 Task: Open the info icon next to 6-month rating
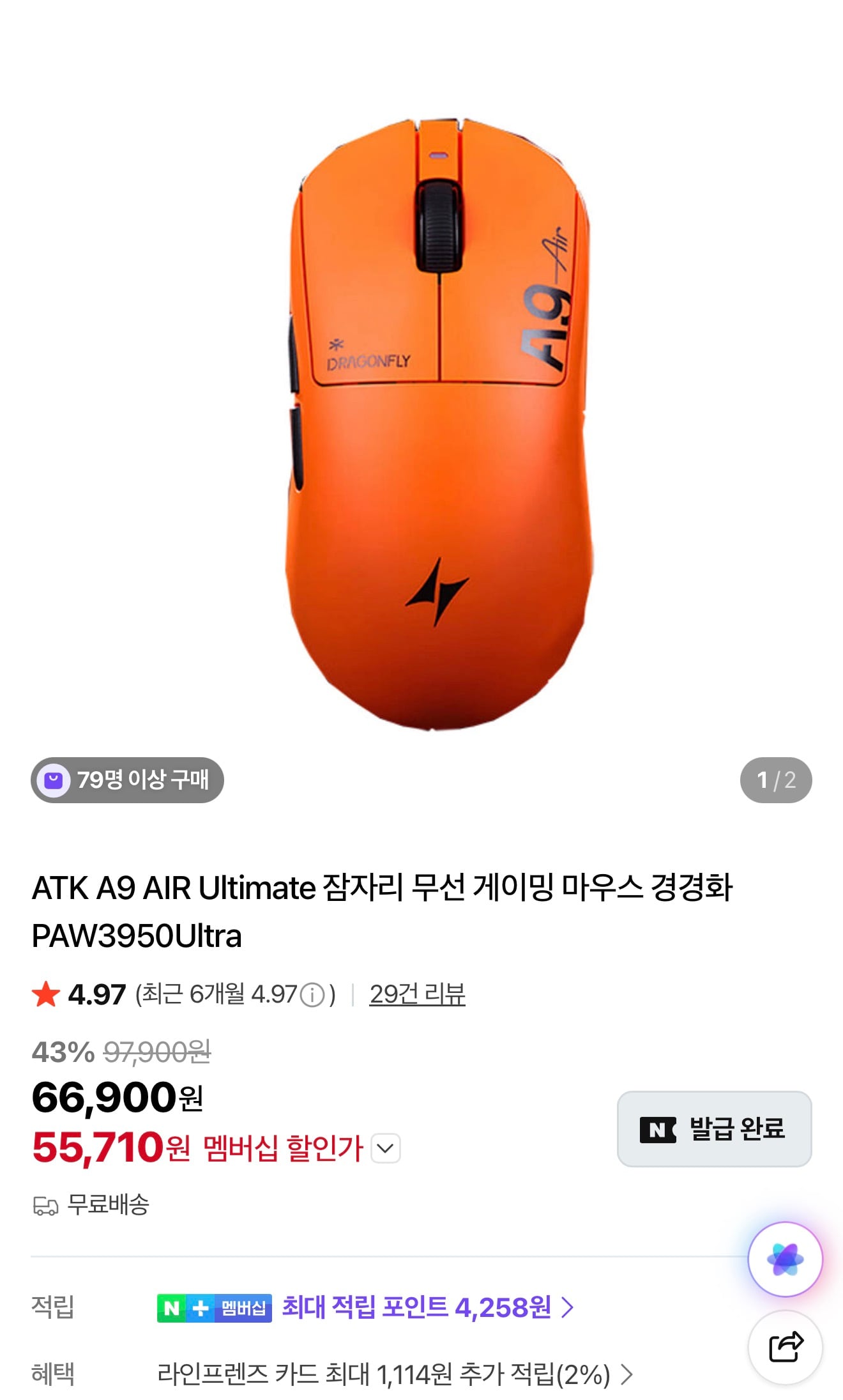[311, 995]
